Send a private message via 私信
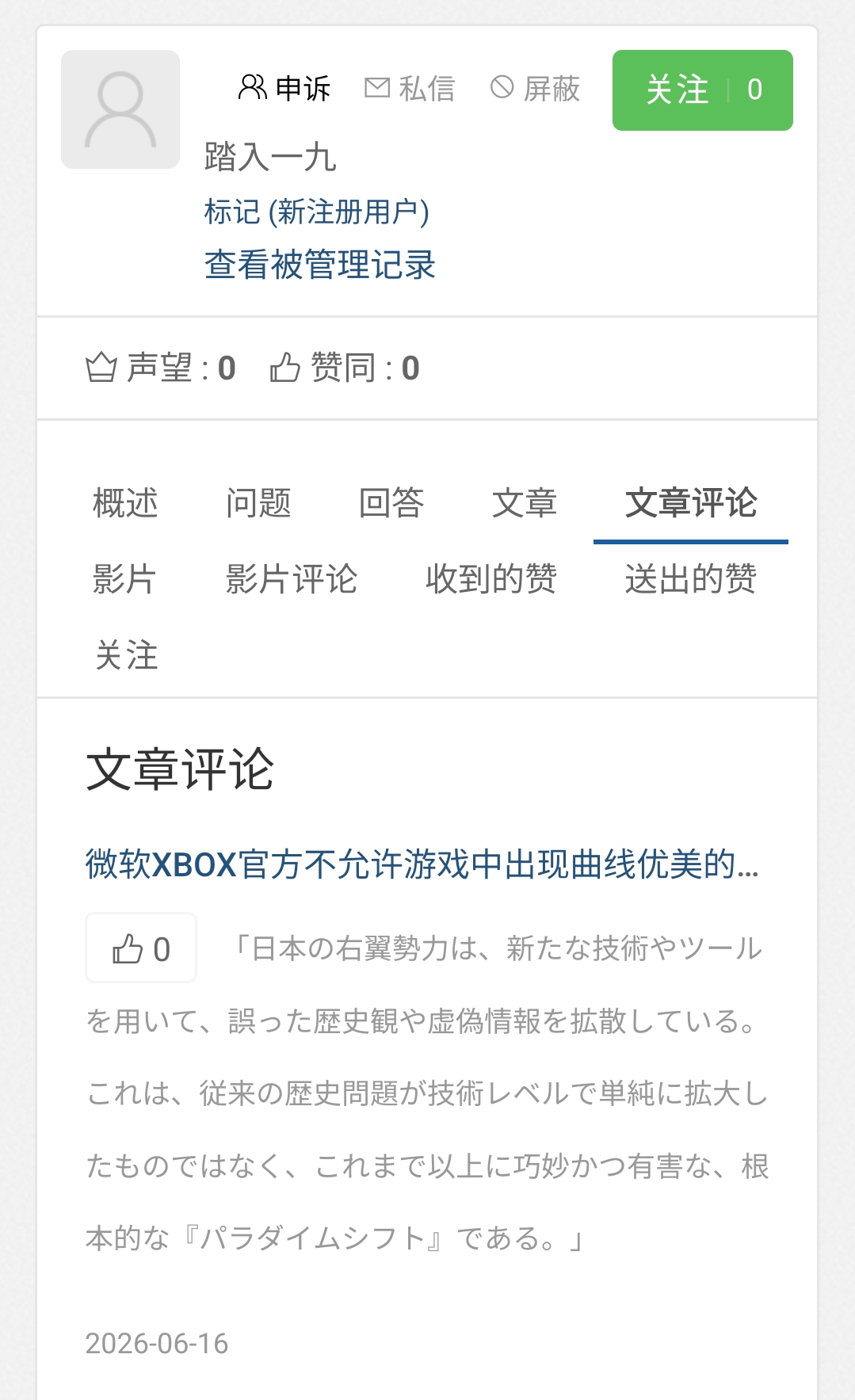Screen dimensions: 855x1400 pyautogui.click(x=410, y=88)
